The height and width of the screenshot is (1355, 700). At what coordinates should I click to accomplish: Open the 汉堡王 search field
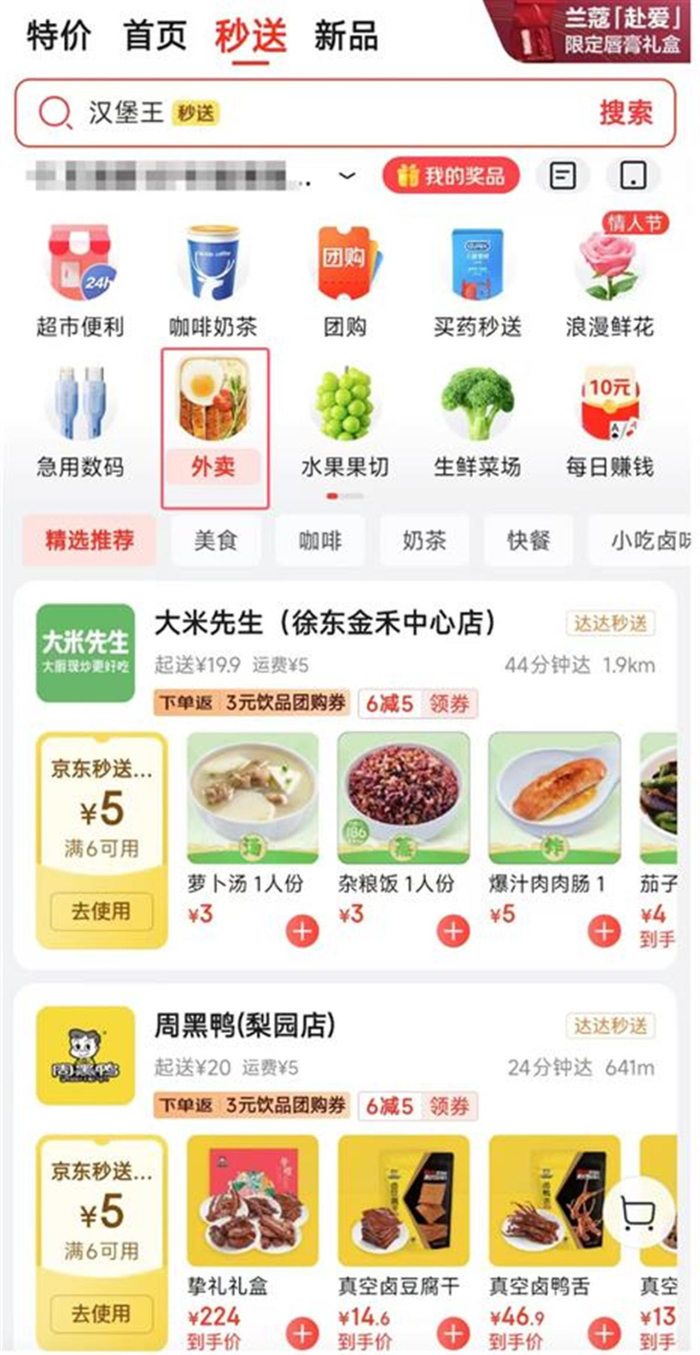(300, 113)
